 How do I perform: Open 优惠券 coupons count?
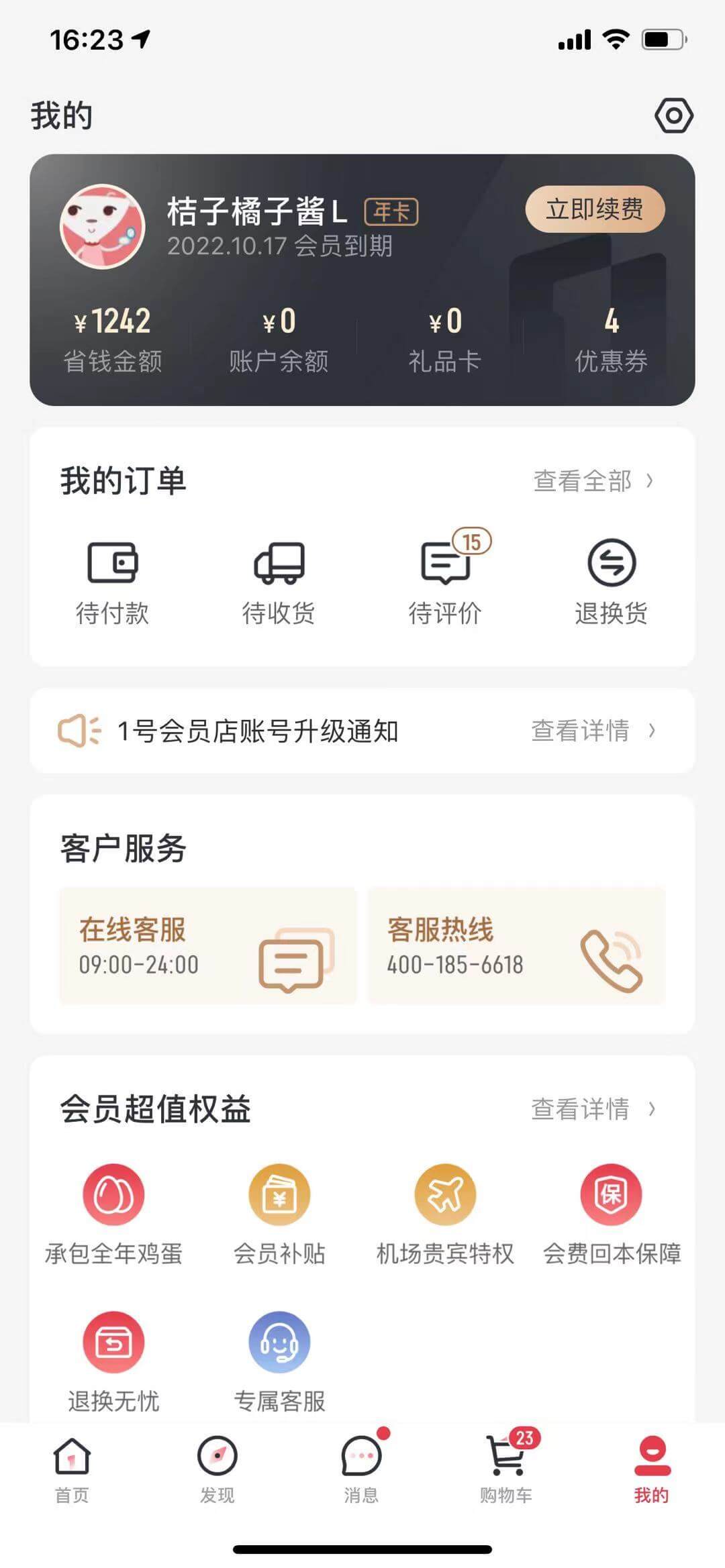611,339
